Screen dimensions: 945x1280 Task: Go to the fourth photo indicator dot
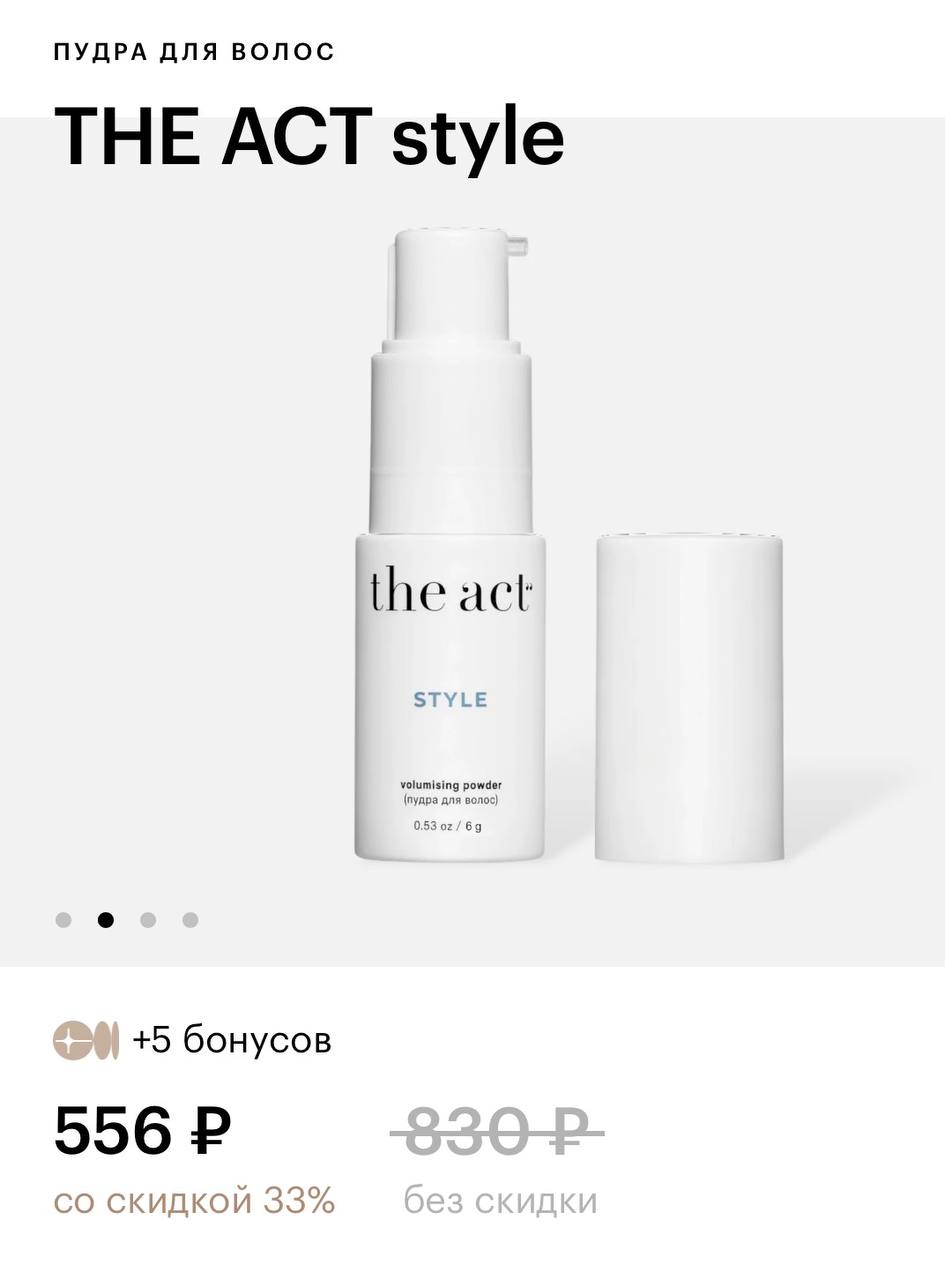(190, 920)
